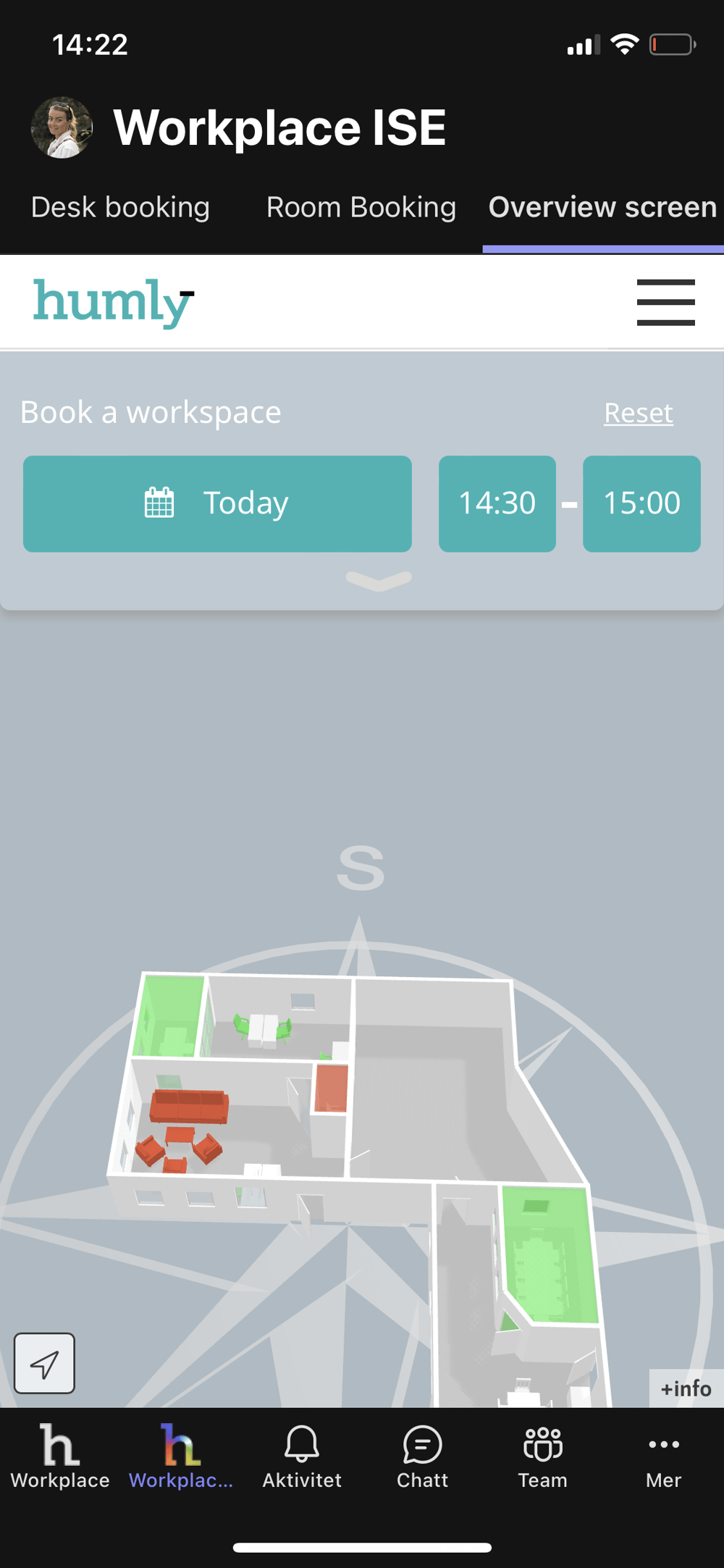The width and height of the screenshot is (724, 1568).
Task: Tap the location arrow button
Action: tap(45, 1363)
